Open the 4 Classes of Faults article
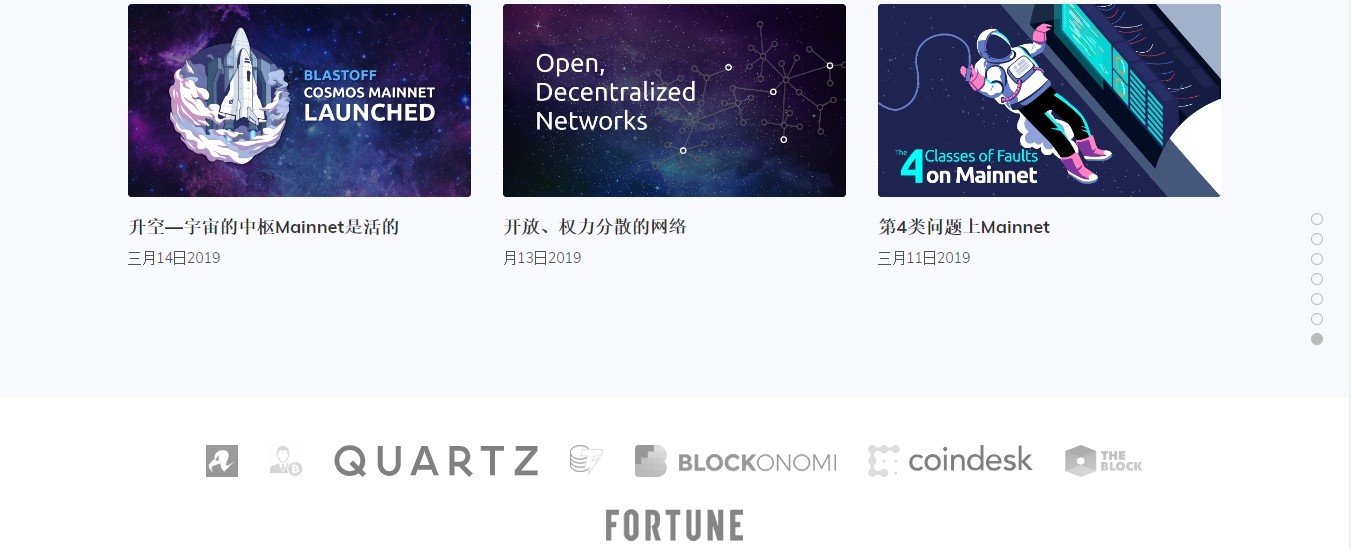The image size is (1351, 549). pyautogui.click(x=1049, y=100)
